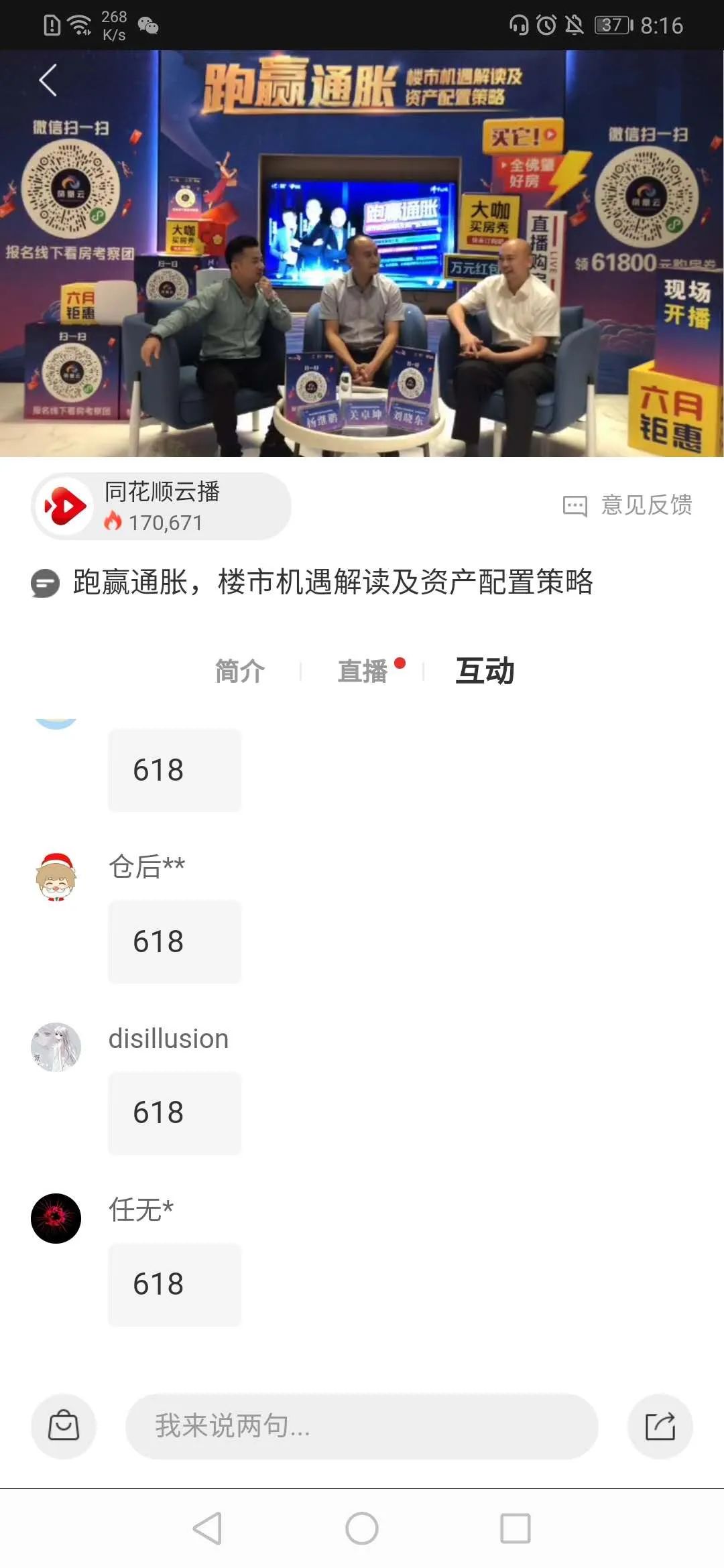Image resolution: width=724 pixels, height=1568 pixels.
Task: Tap the 618 message sent by disillusion
Action: coord(174,1113)
